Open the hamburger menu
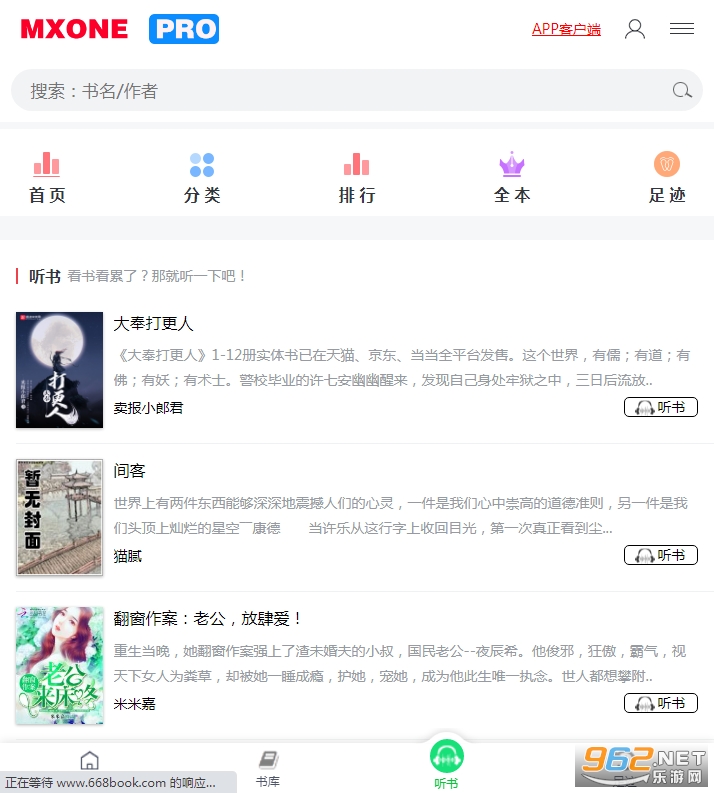 coord(682,29)
